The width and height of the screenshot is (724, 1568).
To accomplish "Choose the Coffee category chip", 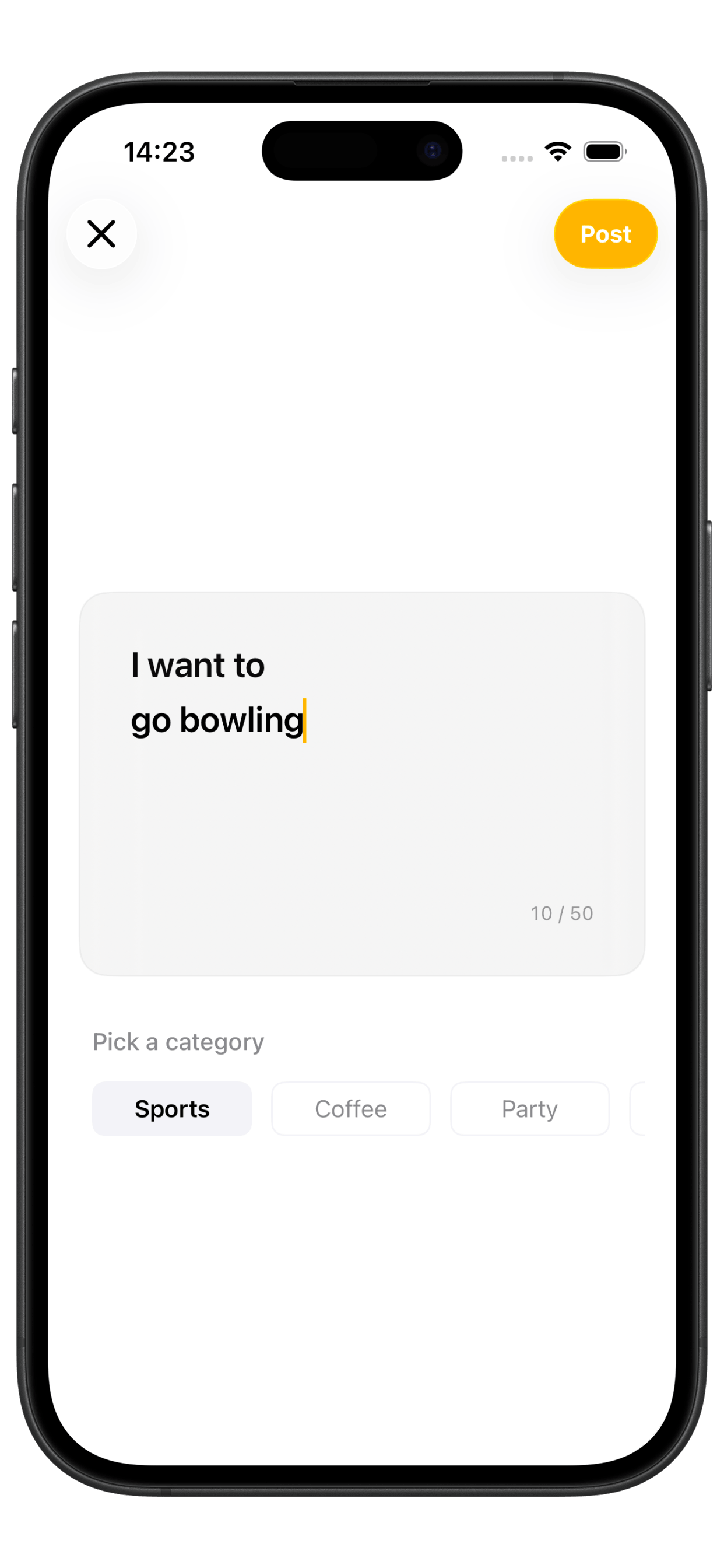I will coord(350,1108).
